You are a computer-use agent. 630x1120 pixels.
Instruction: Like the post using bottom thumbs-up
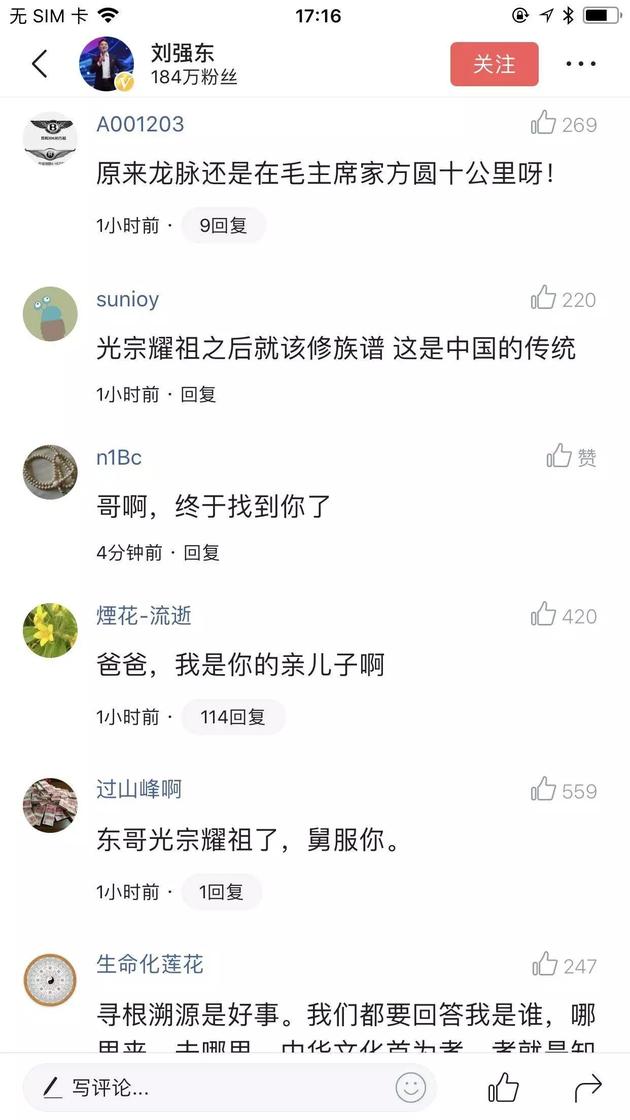point(504,1088)
